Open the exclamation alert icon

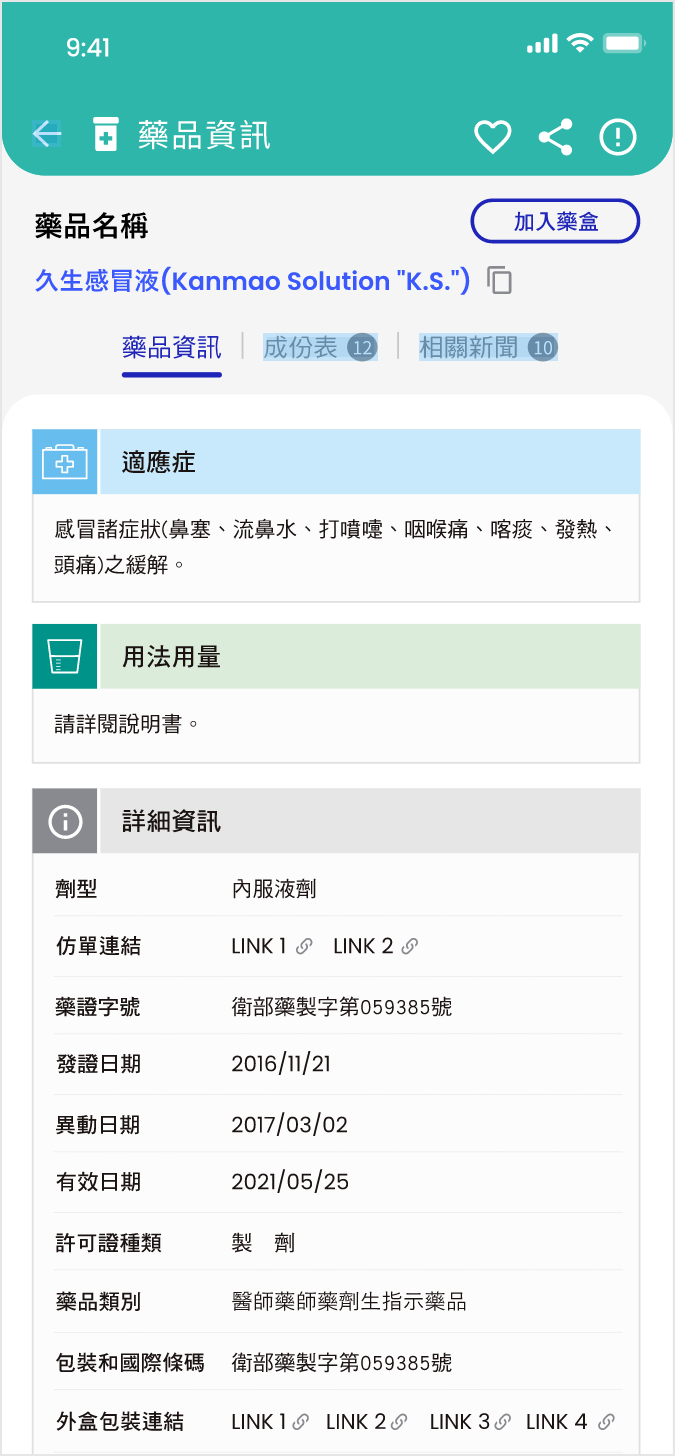click(618, 137)
